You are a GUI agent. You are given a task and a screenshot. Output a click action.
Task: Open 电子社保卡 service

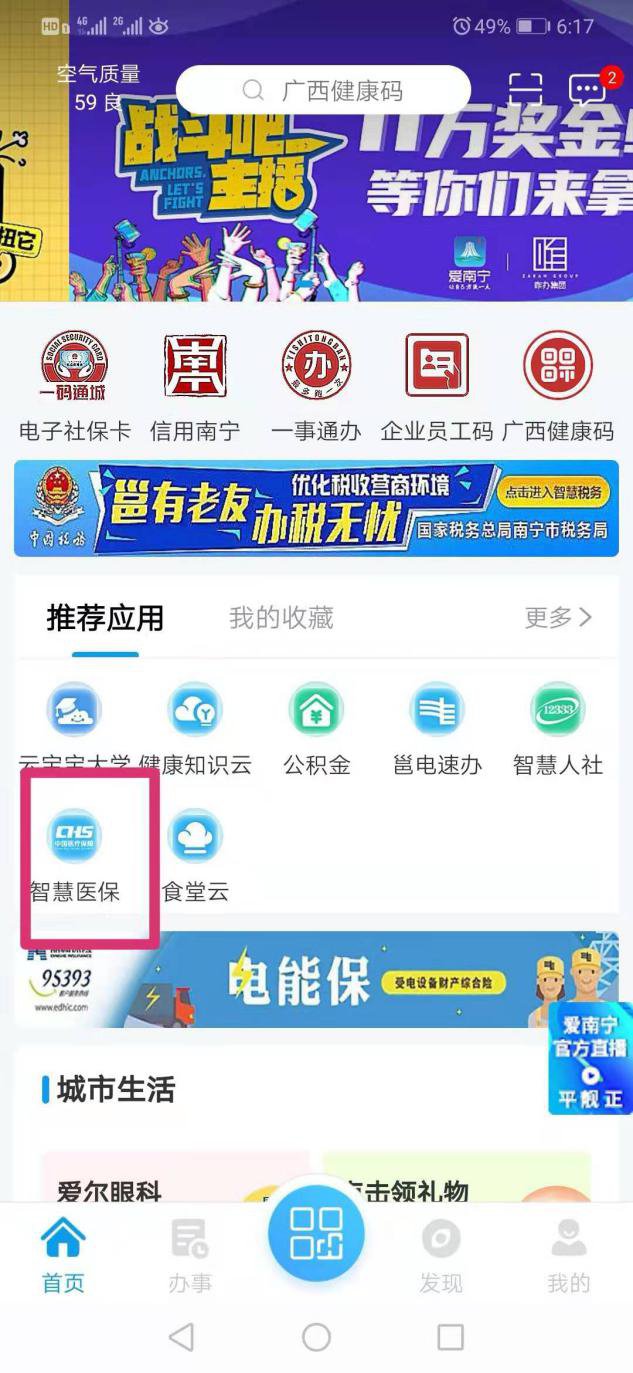point(75,386)
